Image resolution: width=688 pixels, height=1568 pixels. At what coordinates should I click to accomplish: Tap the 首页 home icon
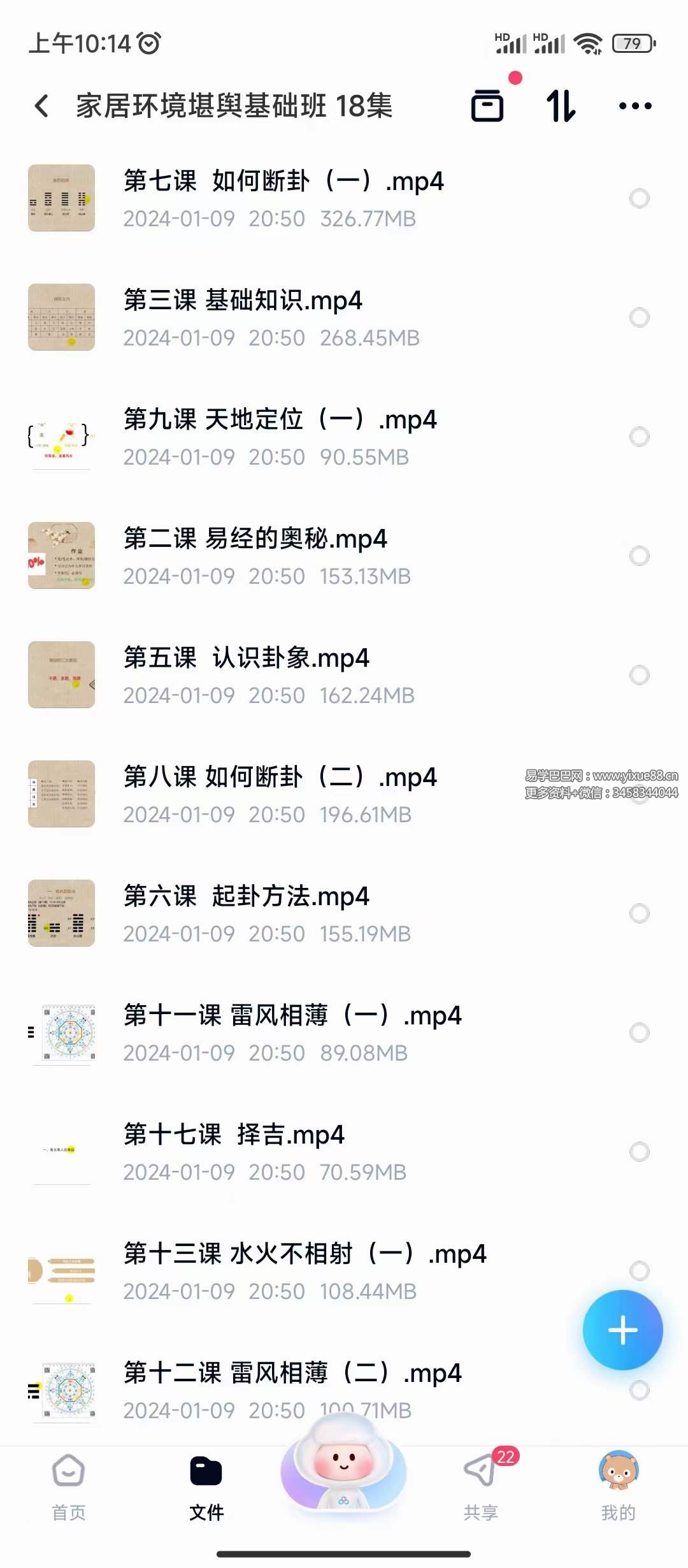(x=69, y=1479)
